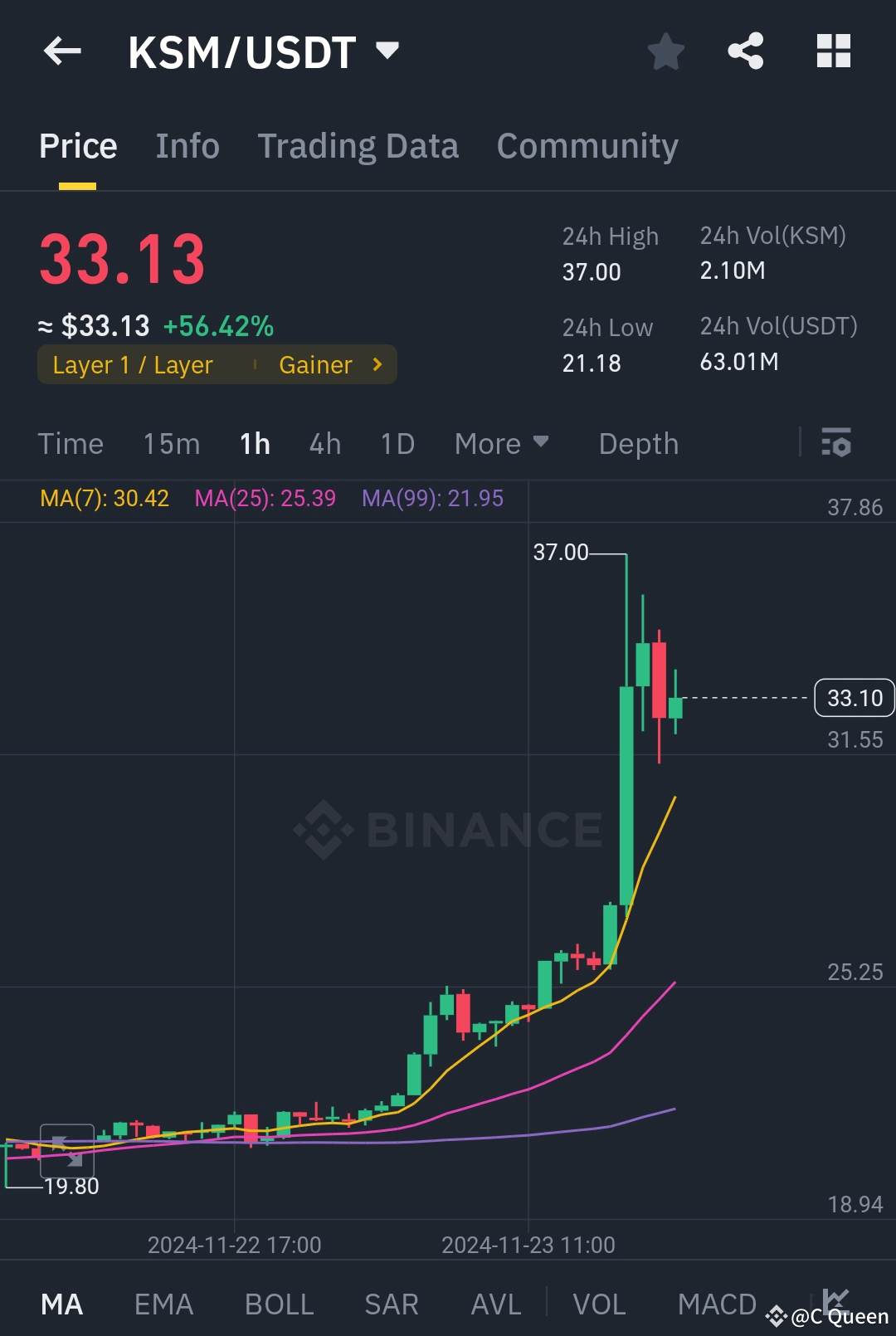Expand the chart fullscreen icon bottom right
The image size is (896, 1336).
point(837,1303)
